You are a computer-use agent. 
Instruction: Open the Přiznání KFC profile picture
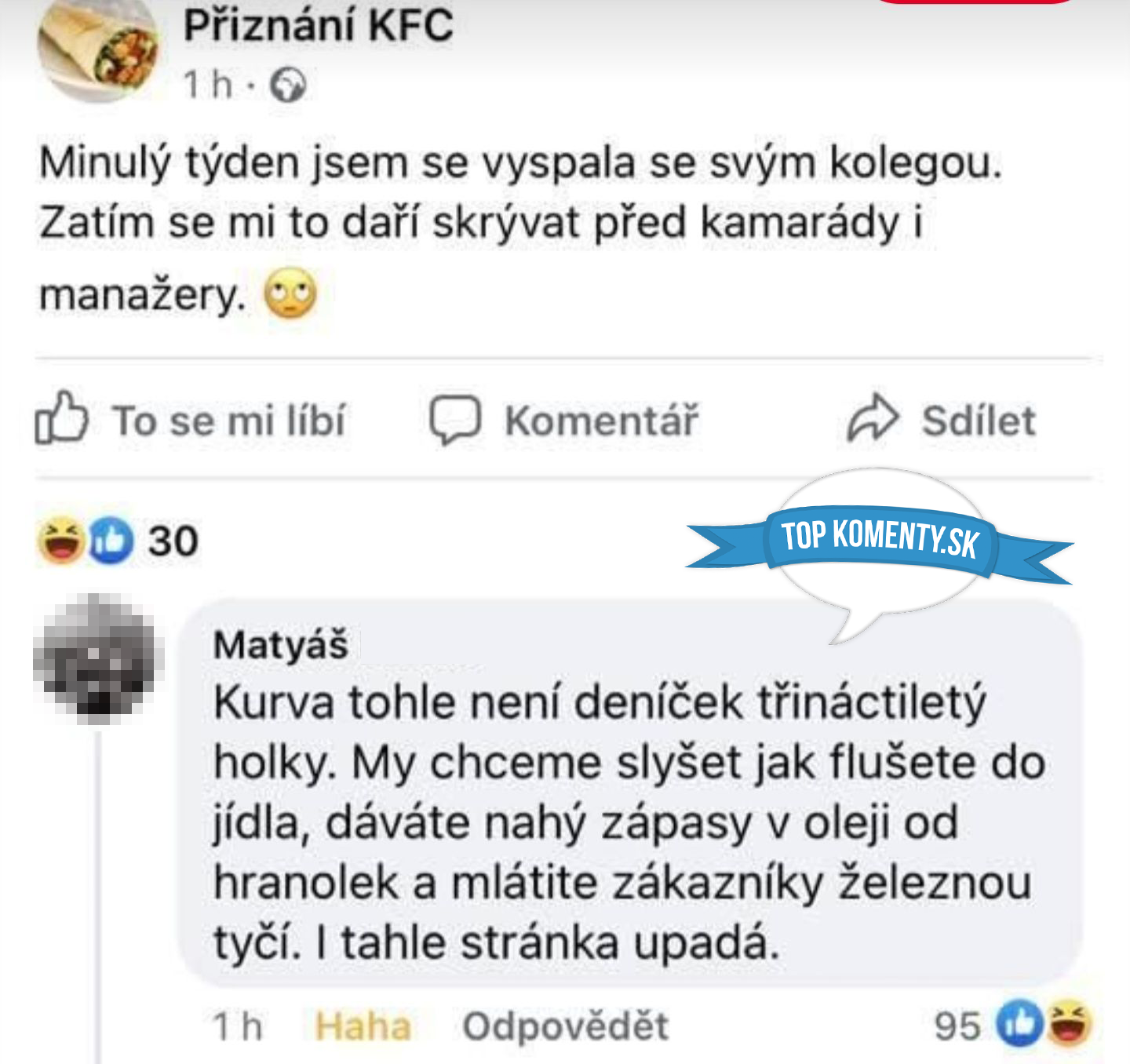click(x=98, y=49)
